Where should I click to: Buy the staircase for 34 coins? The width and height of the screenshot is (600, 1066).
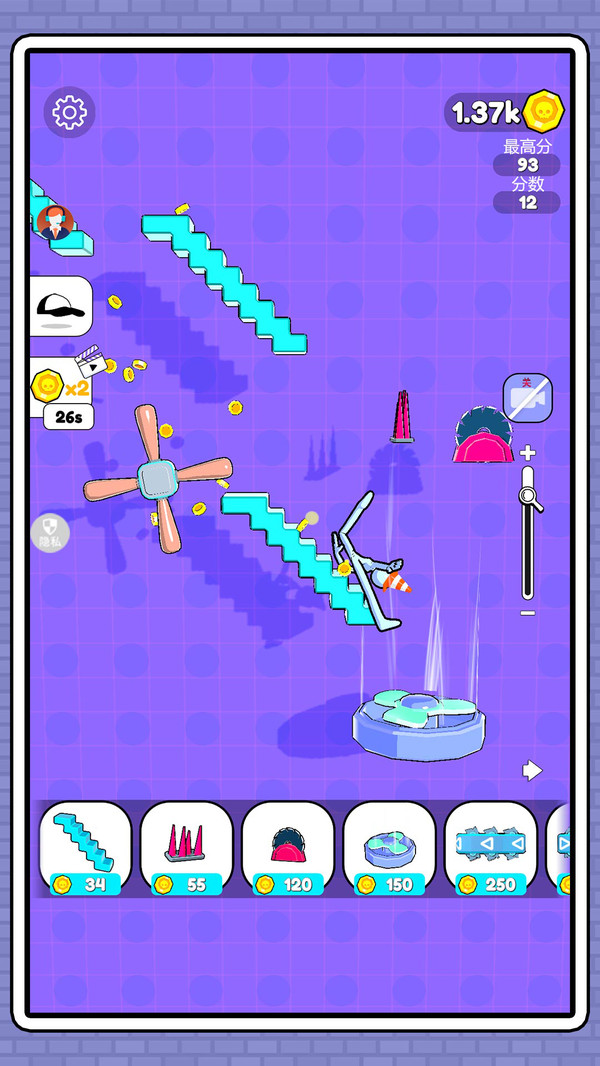click(86, 848)
